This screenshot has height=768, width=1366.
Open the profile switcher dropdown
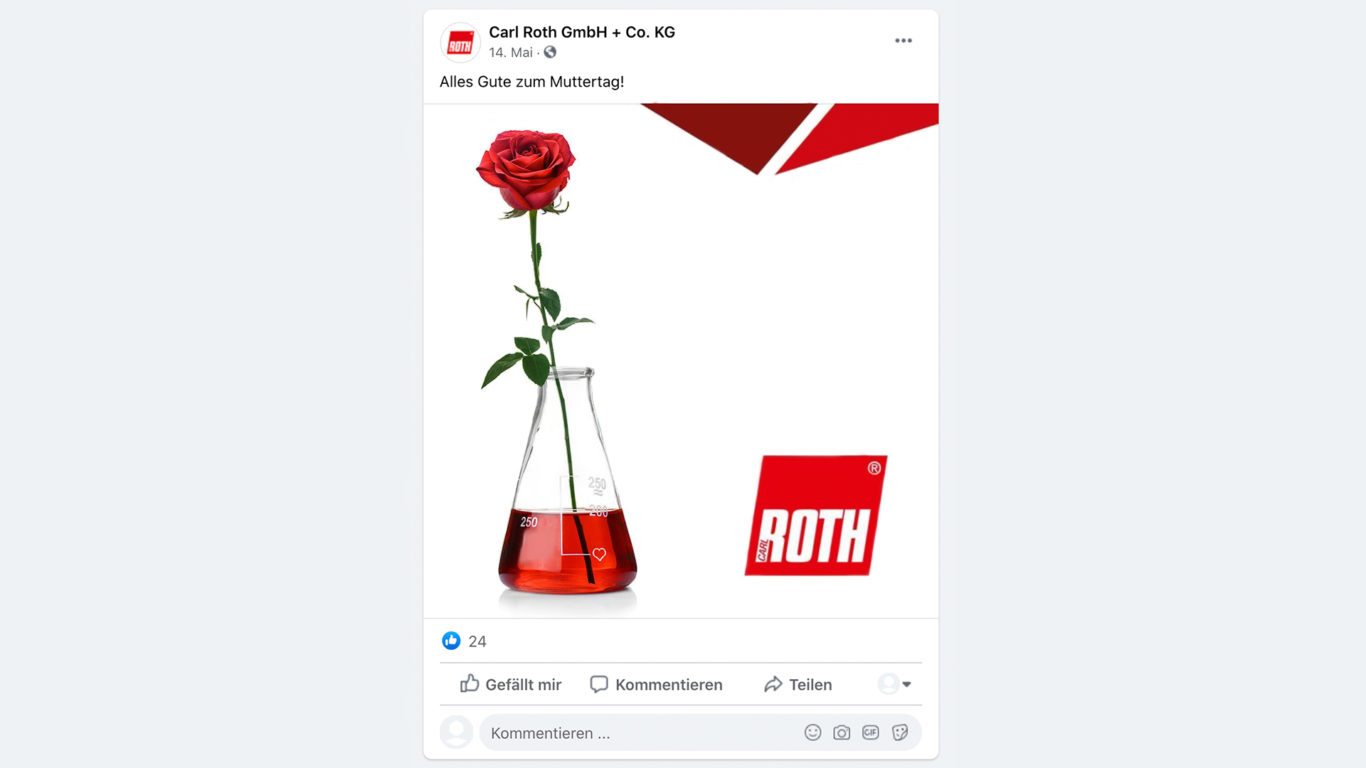(895, 684)
